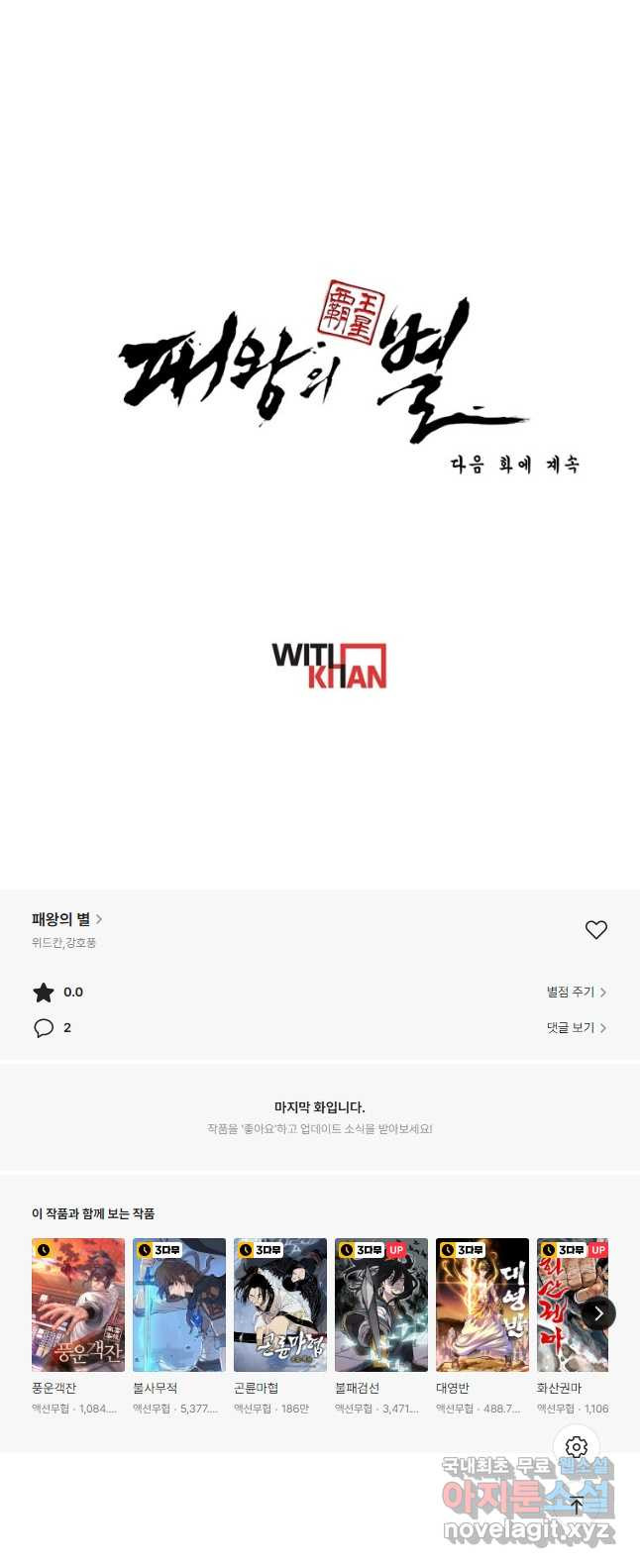Open viewer settings gear
The height and width of the screenshot is (1568, 640).
pyautogui.click(x=577, y=1447)
